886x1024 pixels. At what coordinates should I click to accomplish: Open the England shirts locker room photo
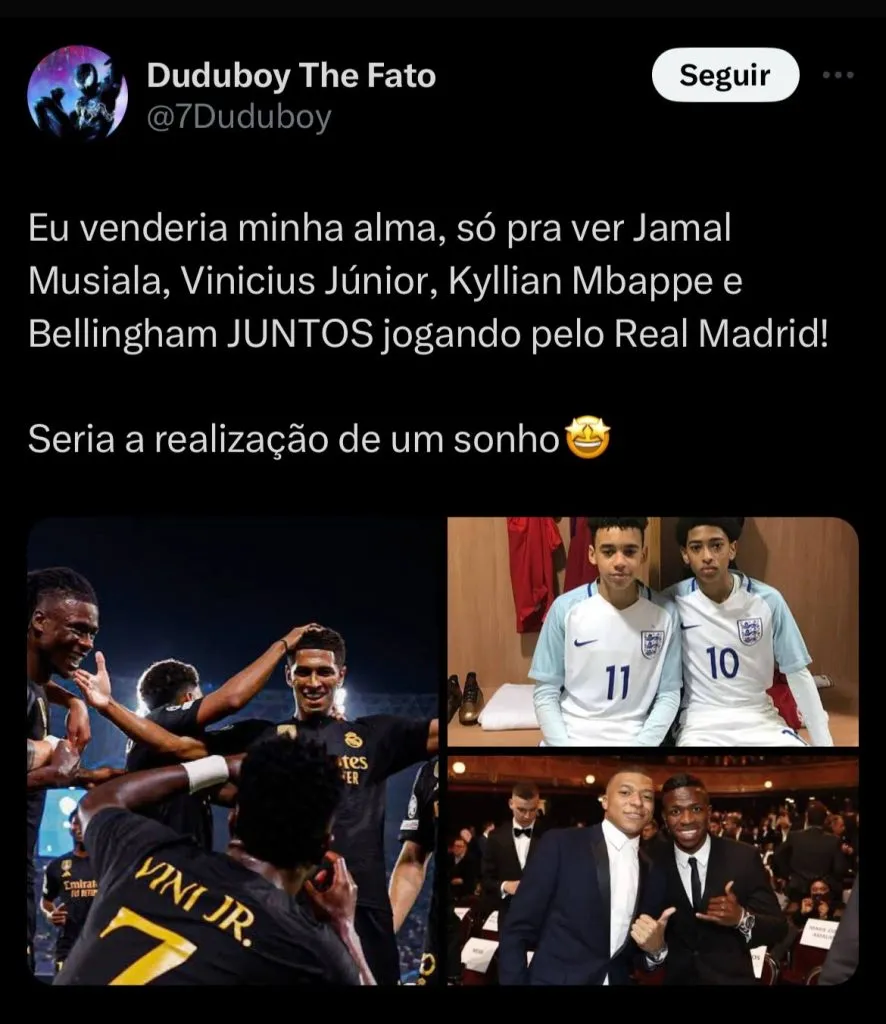(x=652, y=631)
